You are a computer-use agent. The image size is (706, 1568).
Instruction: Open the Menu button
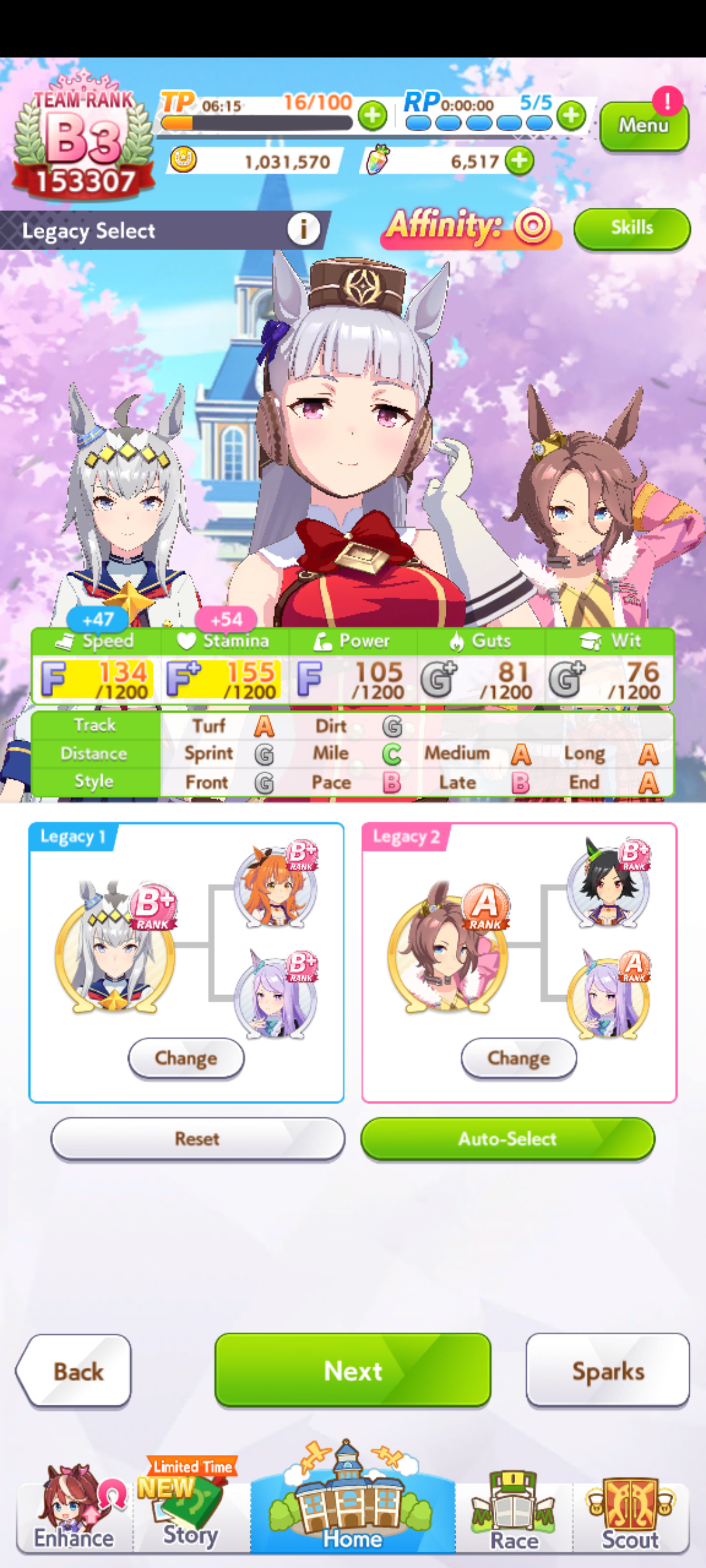coord(643,126)
